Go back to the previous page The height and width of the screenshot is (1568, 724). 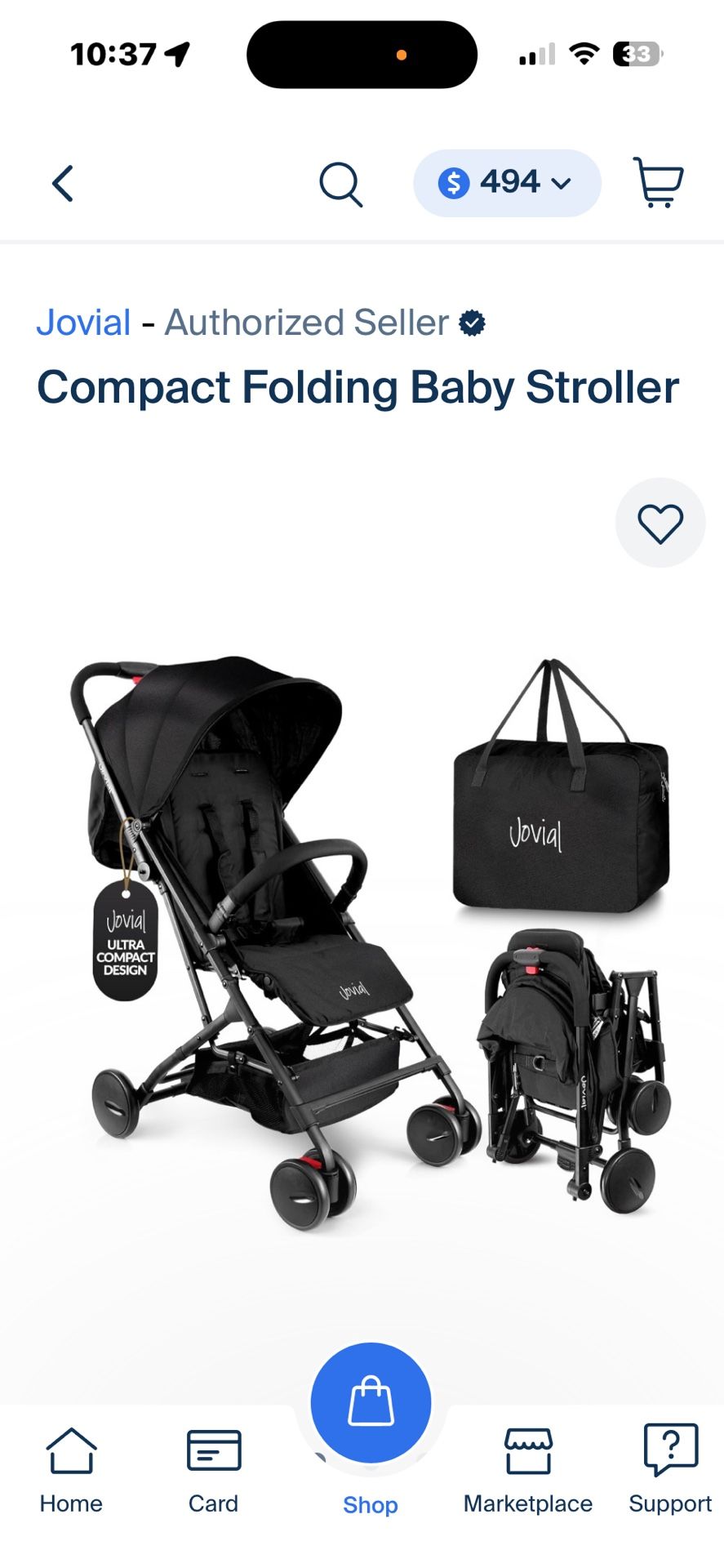(x=63, y=183)
